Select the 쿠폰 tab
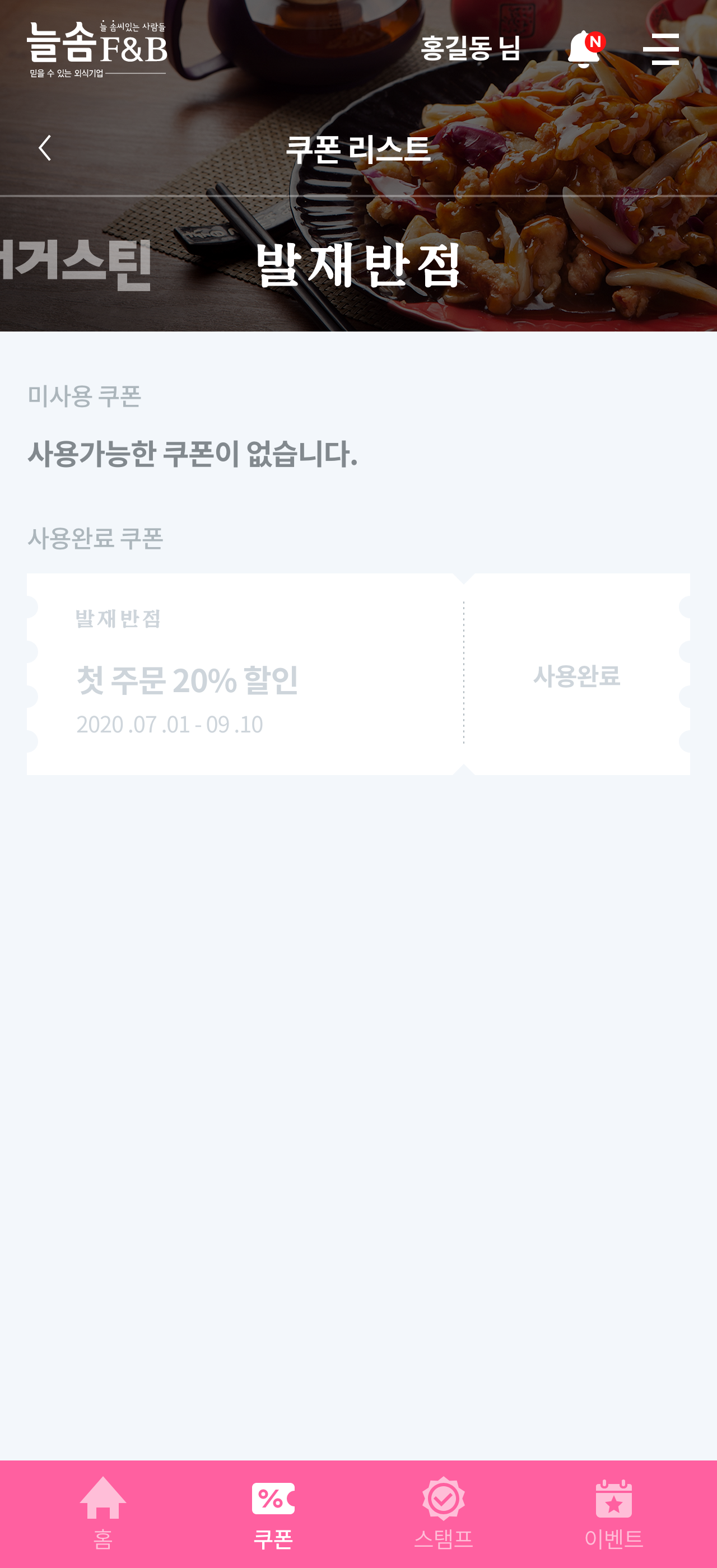Screen dimensions: 717x1568 pyautogui.click(x=273, y=1513)
